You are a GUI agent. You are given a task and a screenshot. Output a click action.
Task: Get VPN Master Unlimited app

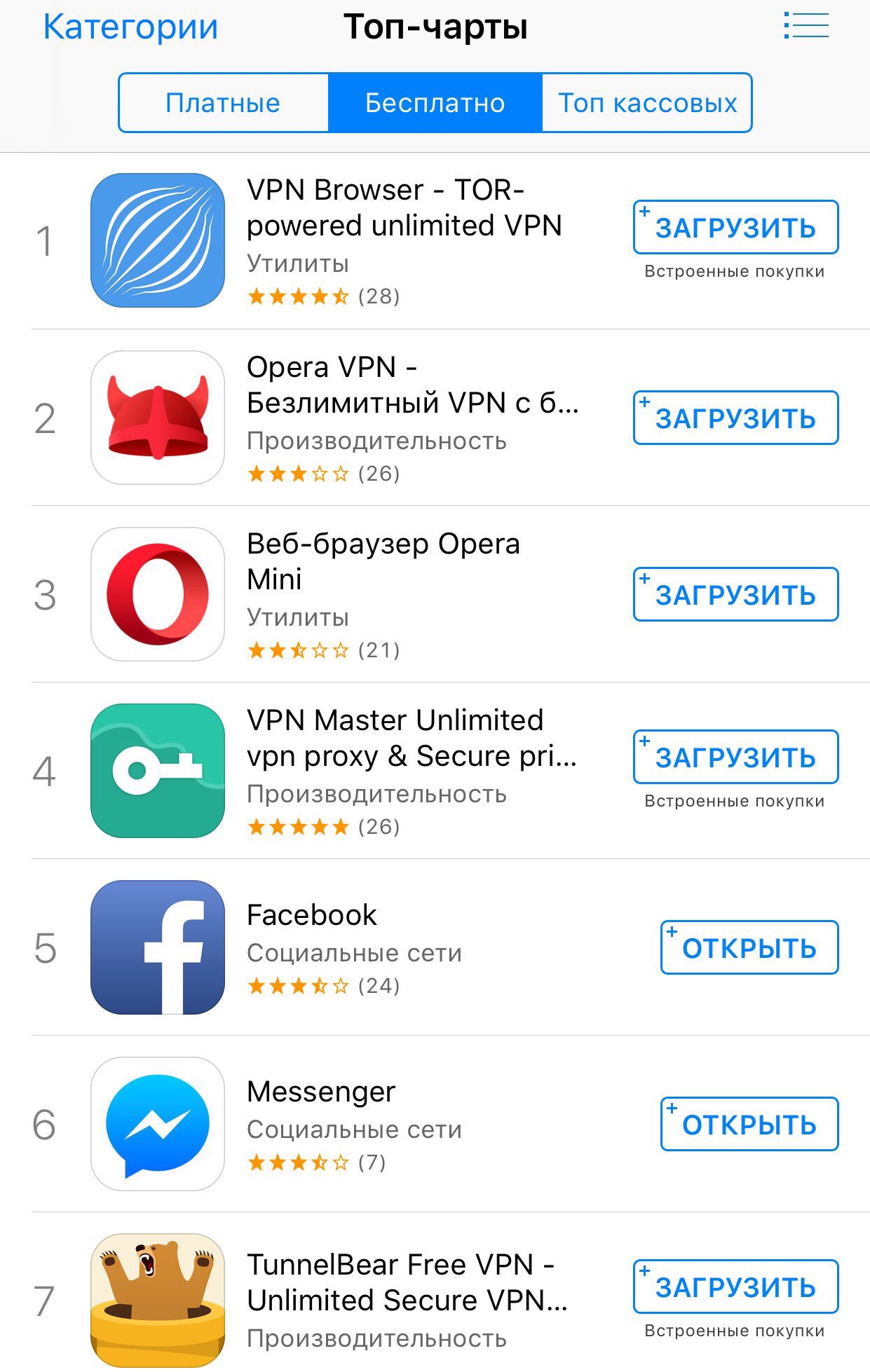pos(735,757)
